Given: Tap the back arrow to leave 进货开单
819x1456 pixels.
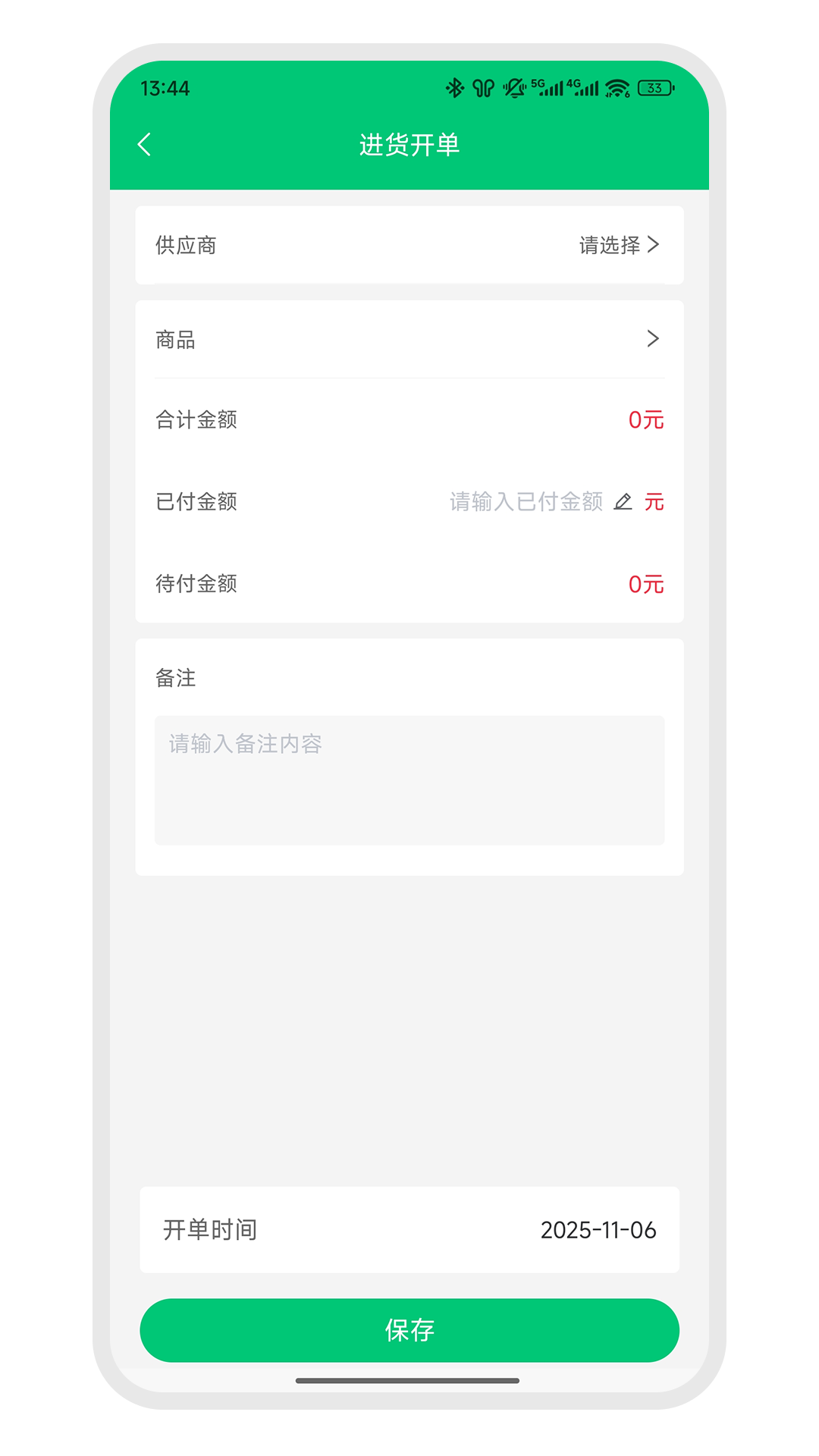Looking at the screenshot, I should (144, 143).
